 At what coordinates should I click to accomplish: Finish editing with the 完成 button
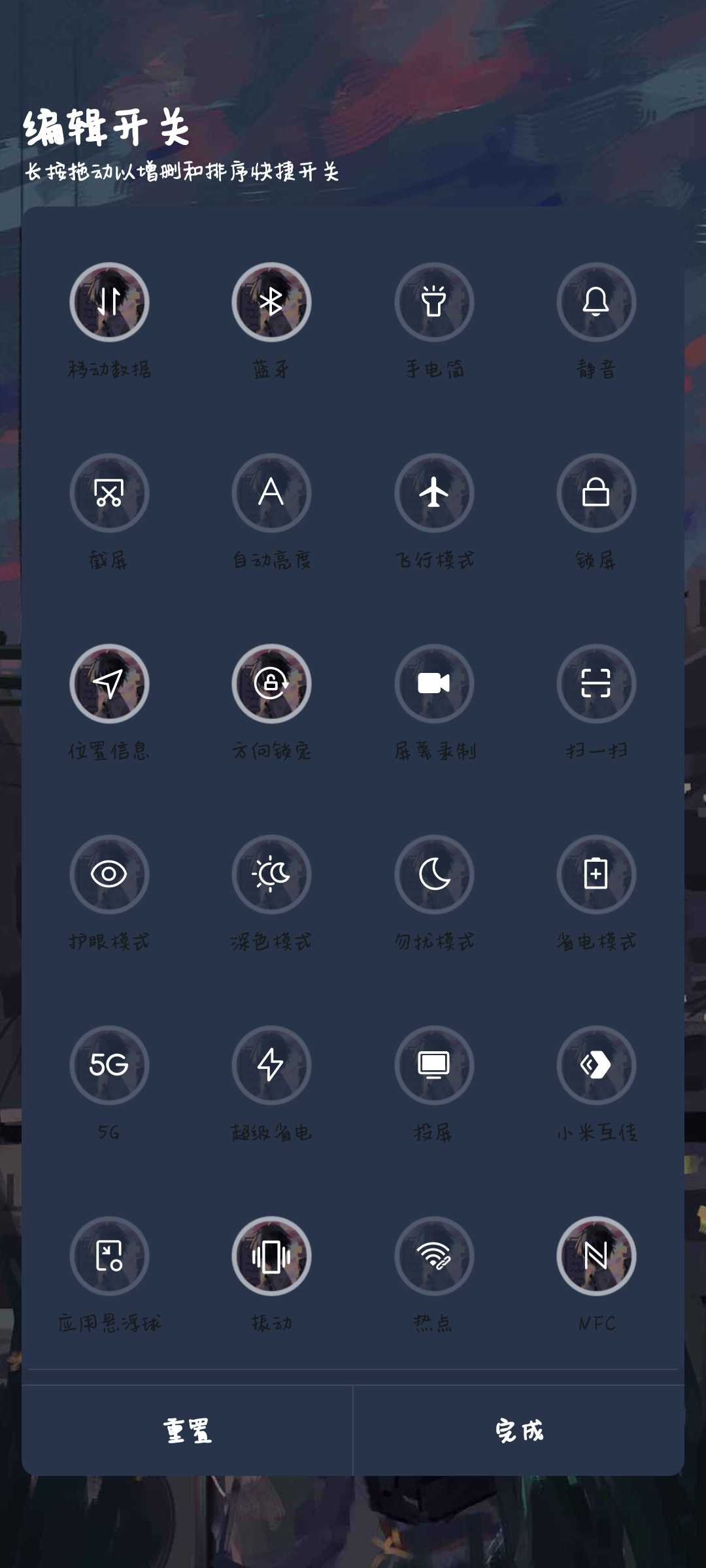pyautogui.click(x=519, y=1430)
